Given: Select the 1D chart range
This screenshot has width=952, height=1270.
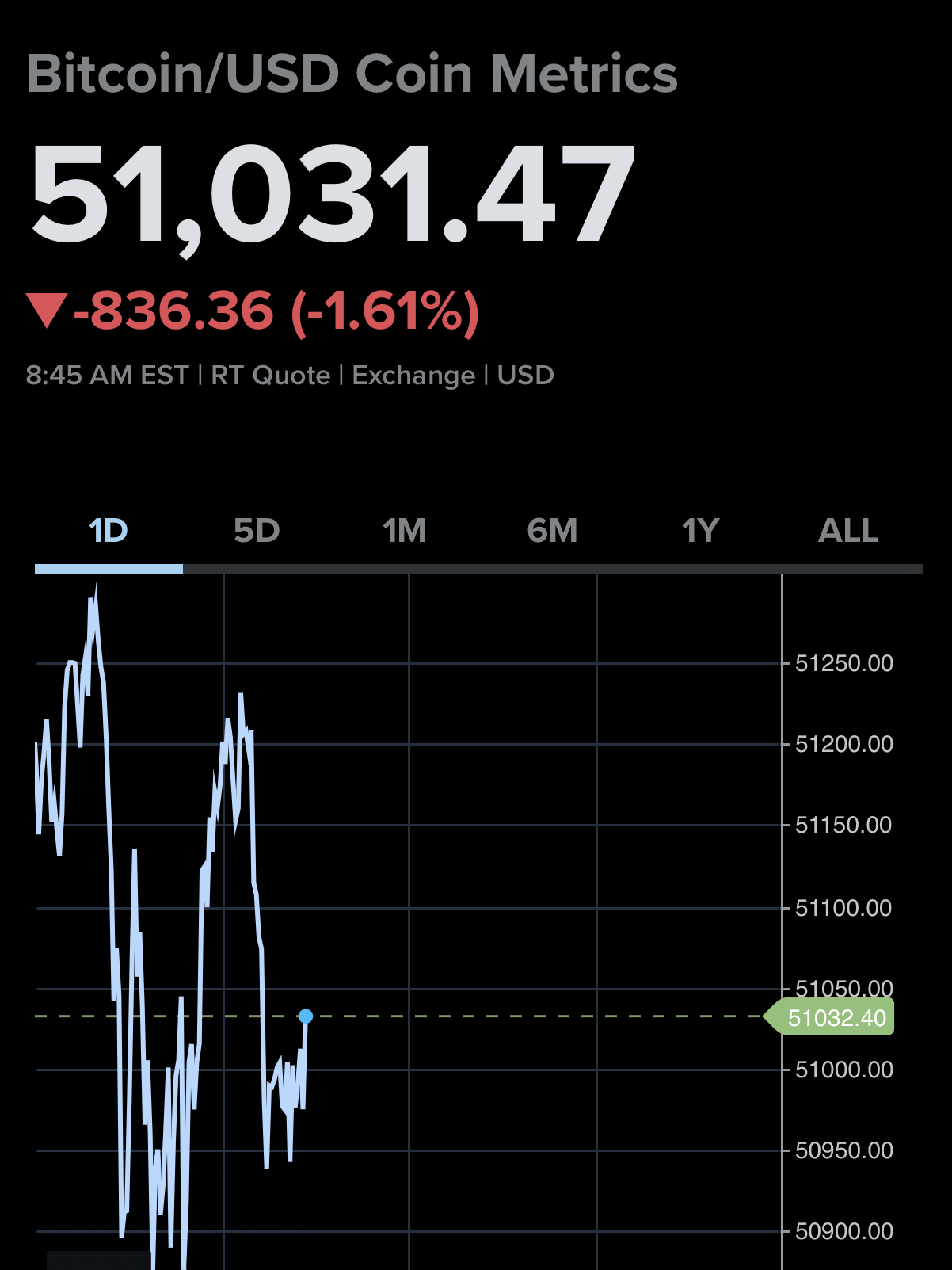Looking at the screenshot, I should click(109, 531).
